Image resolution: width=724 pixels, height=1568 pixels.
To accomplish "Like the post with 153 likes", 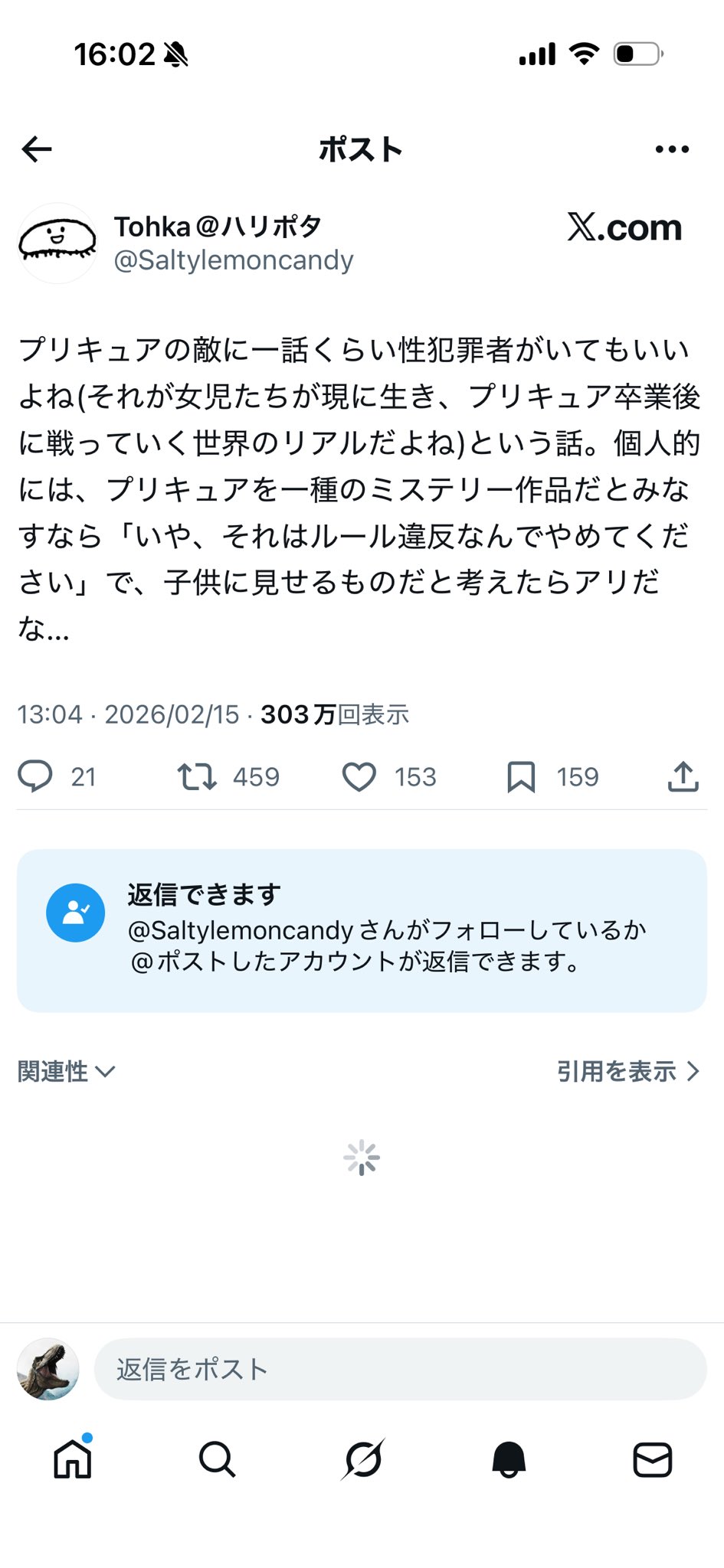I will (x=359, y=776).
